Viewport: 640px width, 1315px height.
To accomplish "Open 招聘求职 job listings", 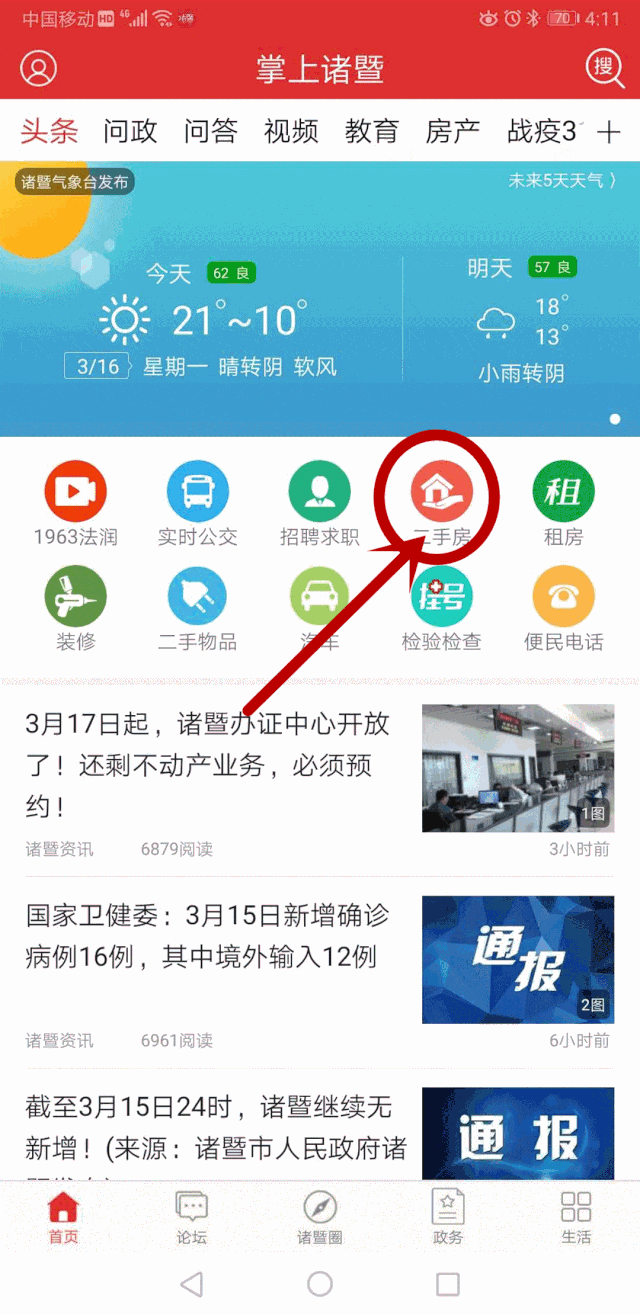I will click(x=319, y=504).
